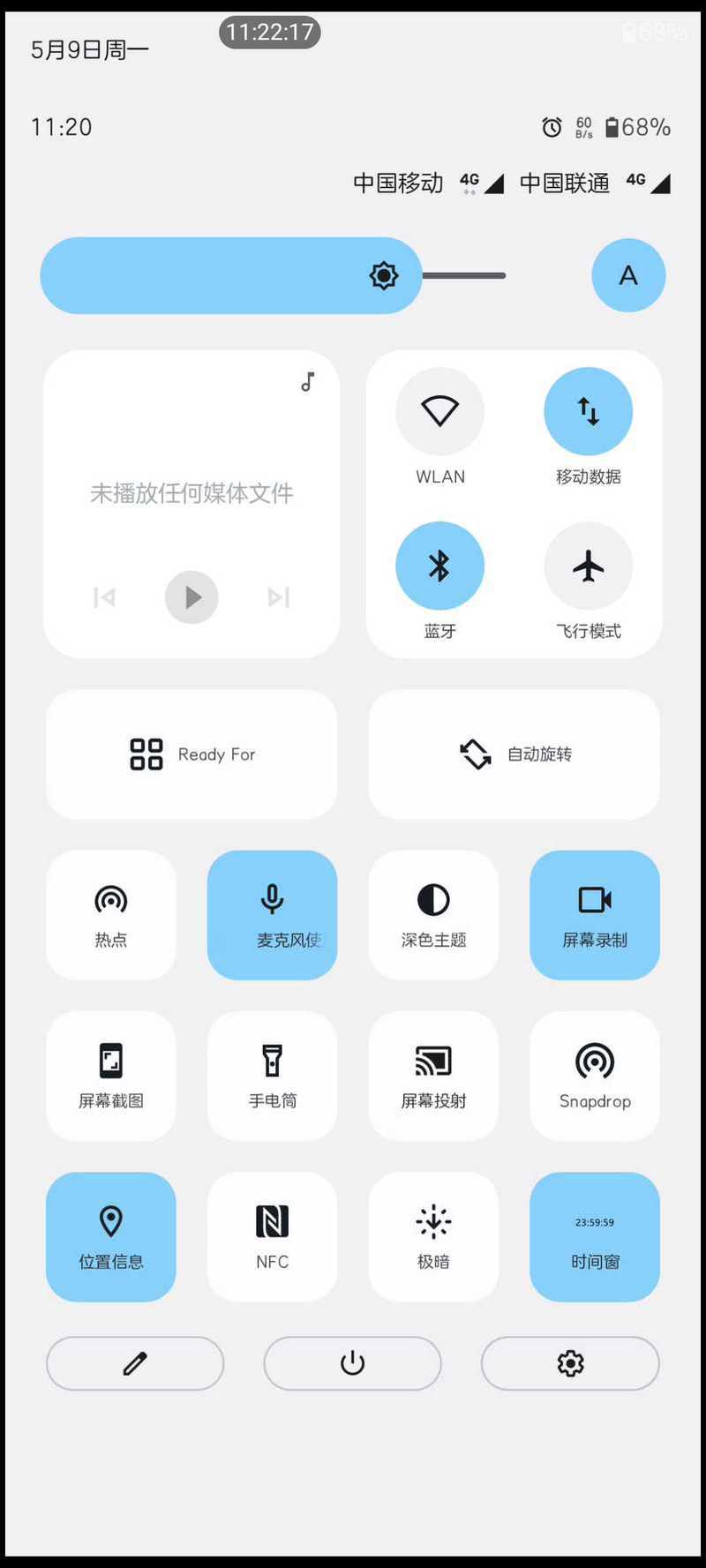Open the Ready For tile

[x=192, y=754]
